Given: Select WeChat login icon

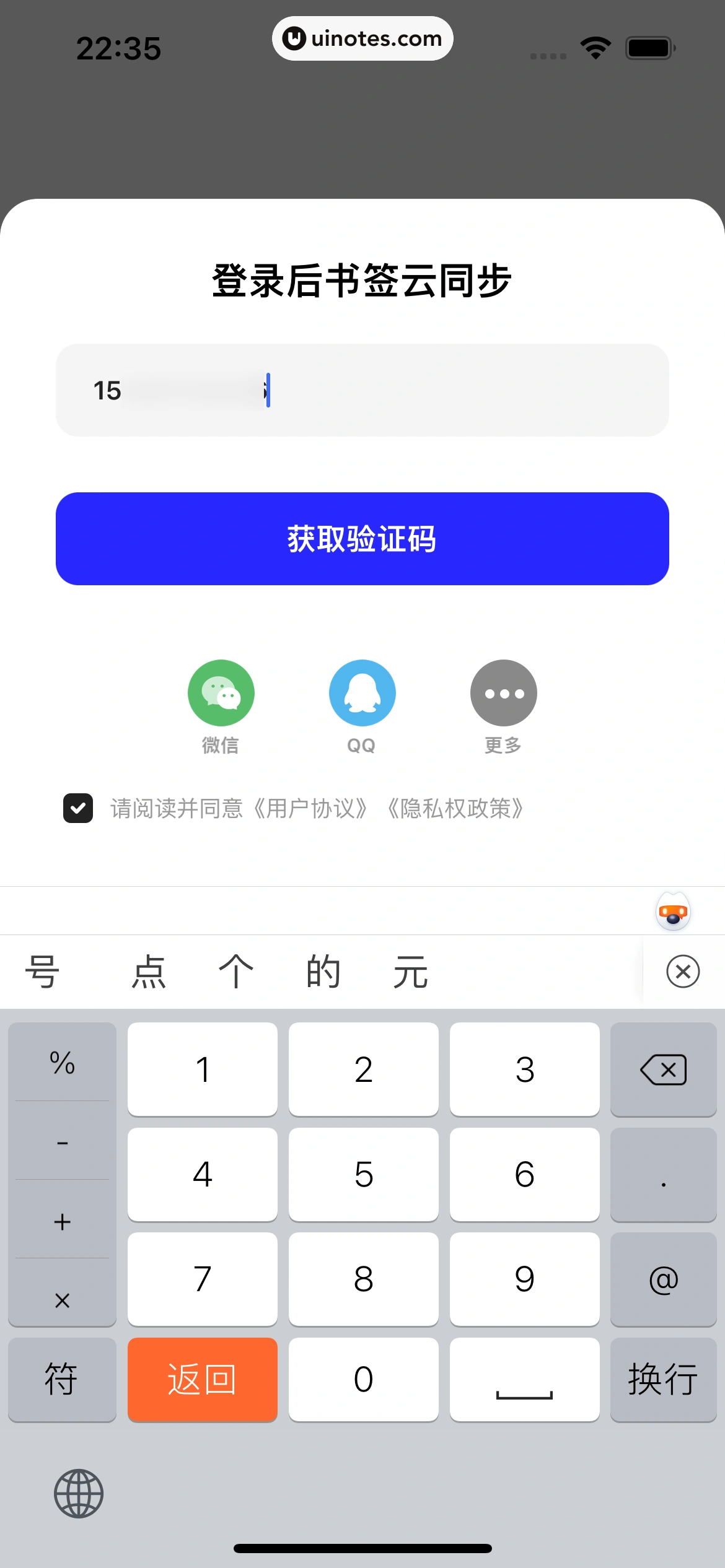Looking at the screenshot, I should [x=221, y=692].
